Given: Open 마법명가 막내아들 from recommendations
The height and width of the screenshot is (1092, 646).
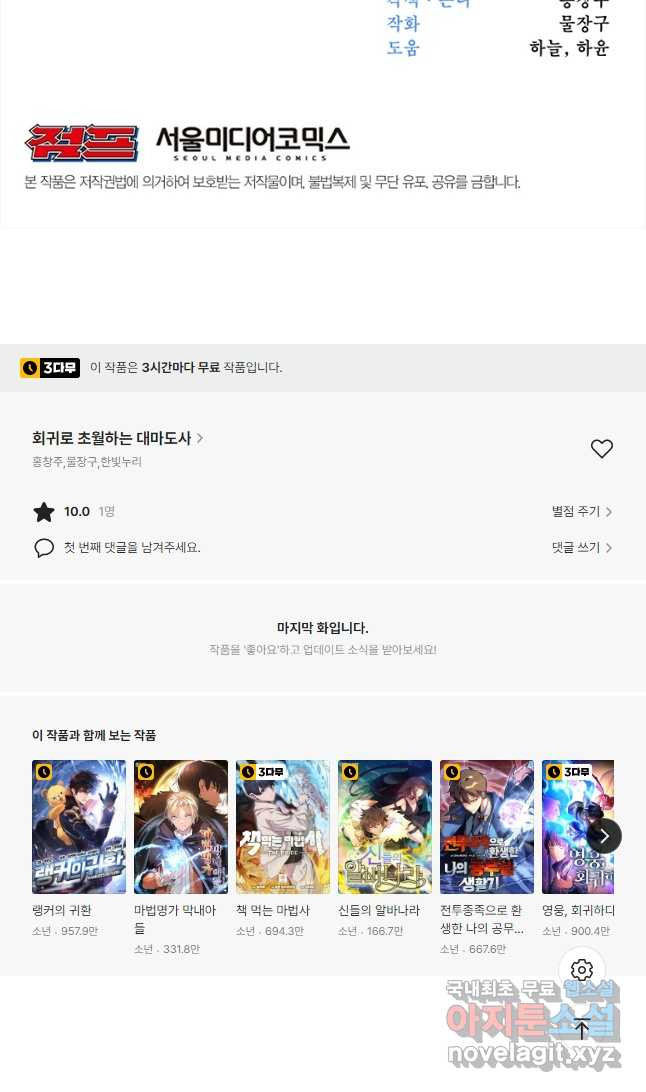Looking at the screenshot, I should [181, 827].
